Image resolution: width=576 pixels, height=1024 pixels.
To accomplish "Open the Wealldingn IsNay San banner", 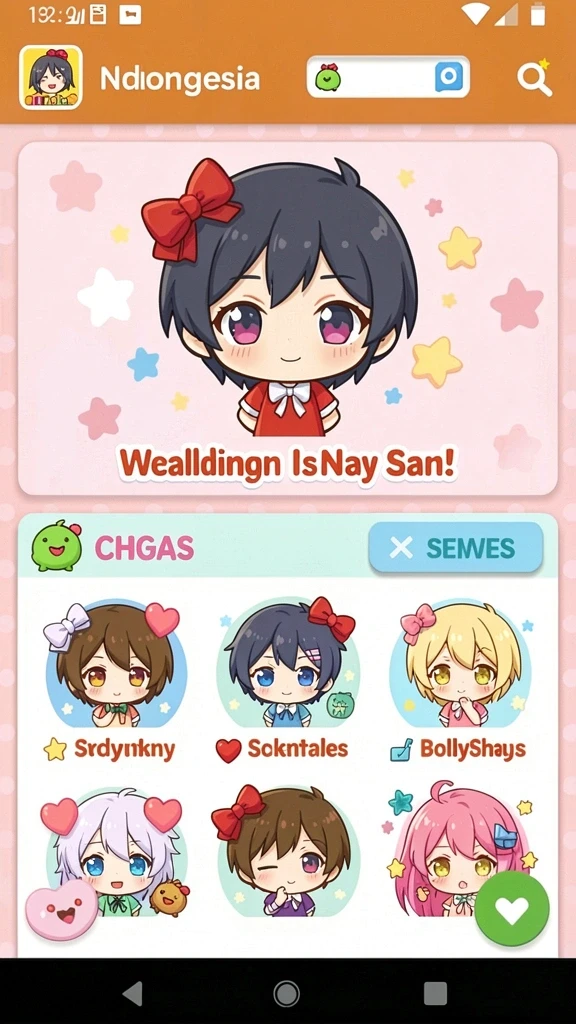I will click(x=287, y=318).
